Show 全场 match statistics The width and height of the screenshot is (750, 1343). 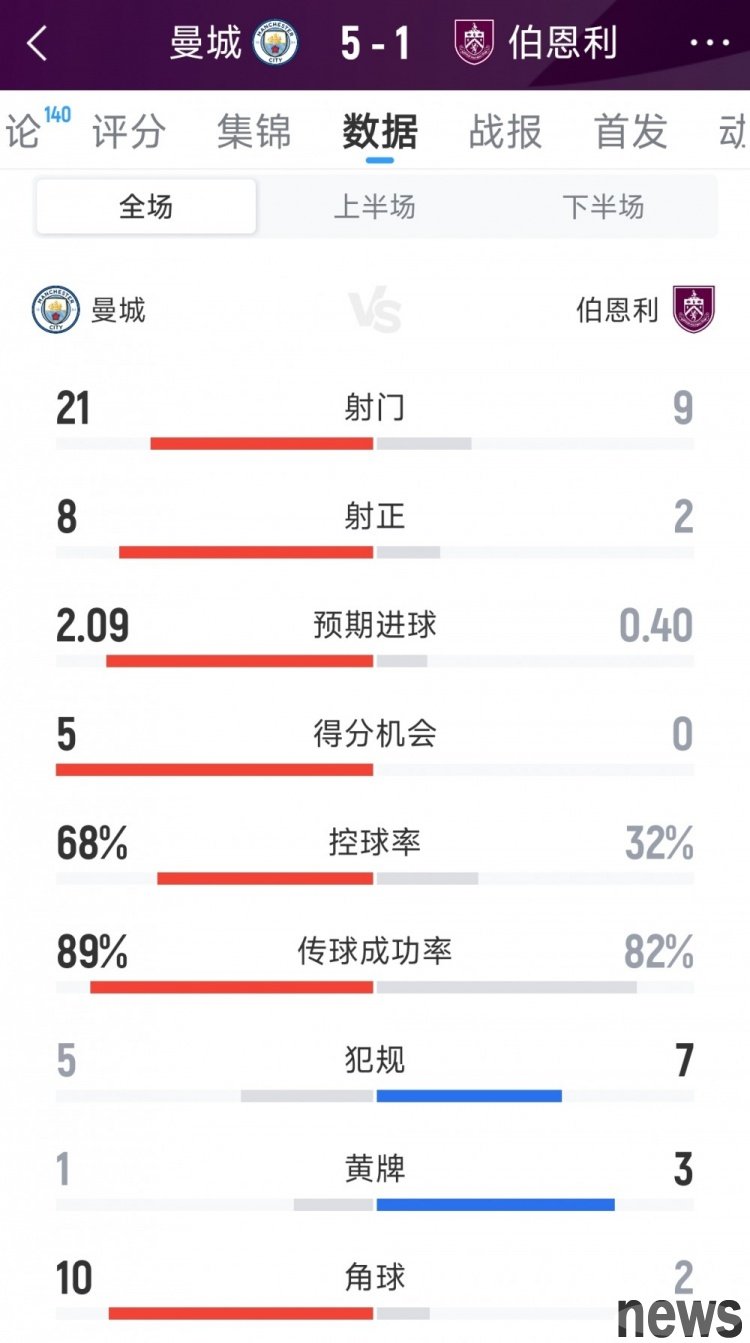click(146, 207)
